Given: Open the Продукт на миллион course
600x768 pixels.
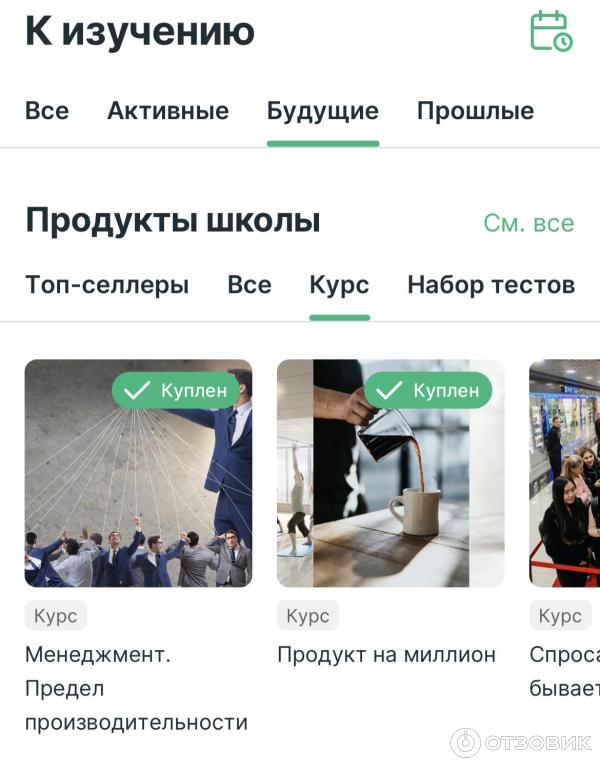Looking at the screenshot, I should [x=390, y=473].
